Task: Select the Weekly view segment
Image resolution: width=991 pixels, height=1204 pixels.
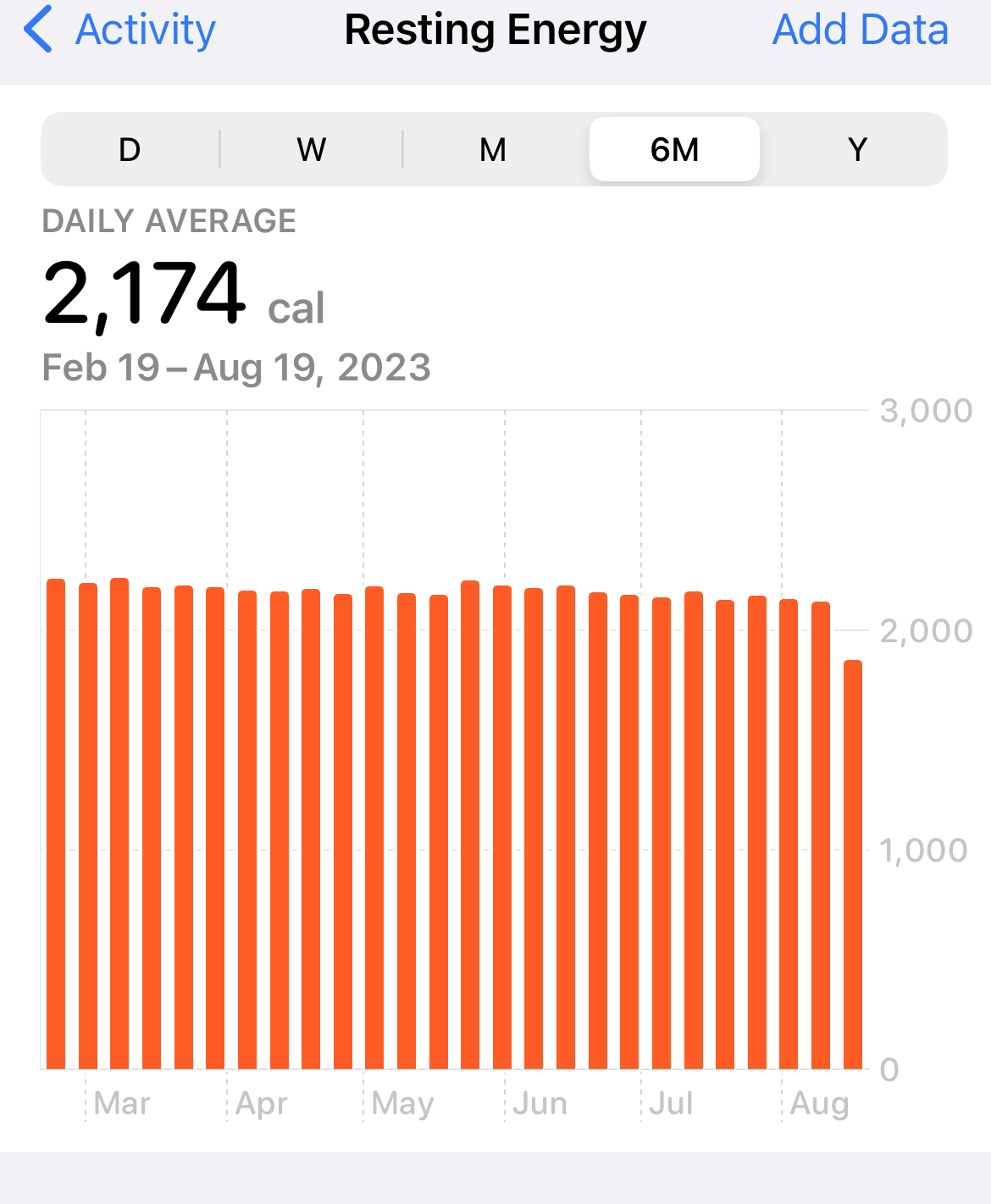Action: [x=310, y=149]
